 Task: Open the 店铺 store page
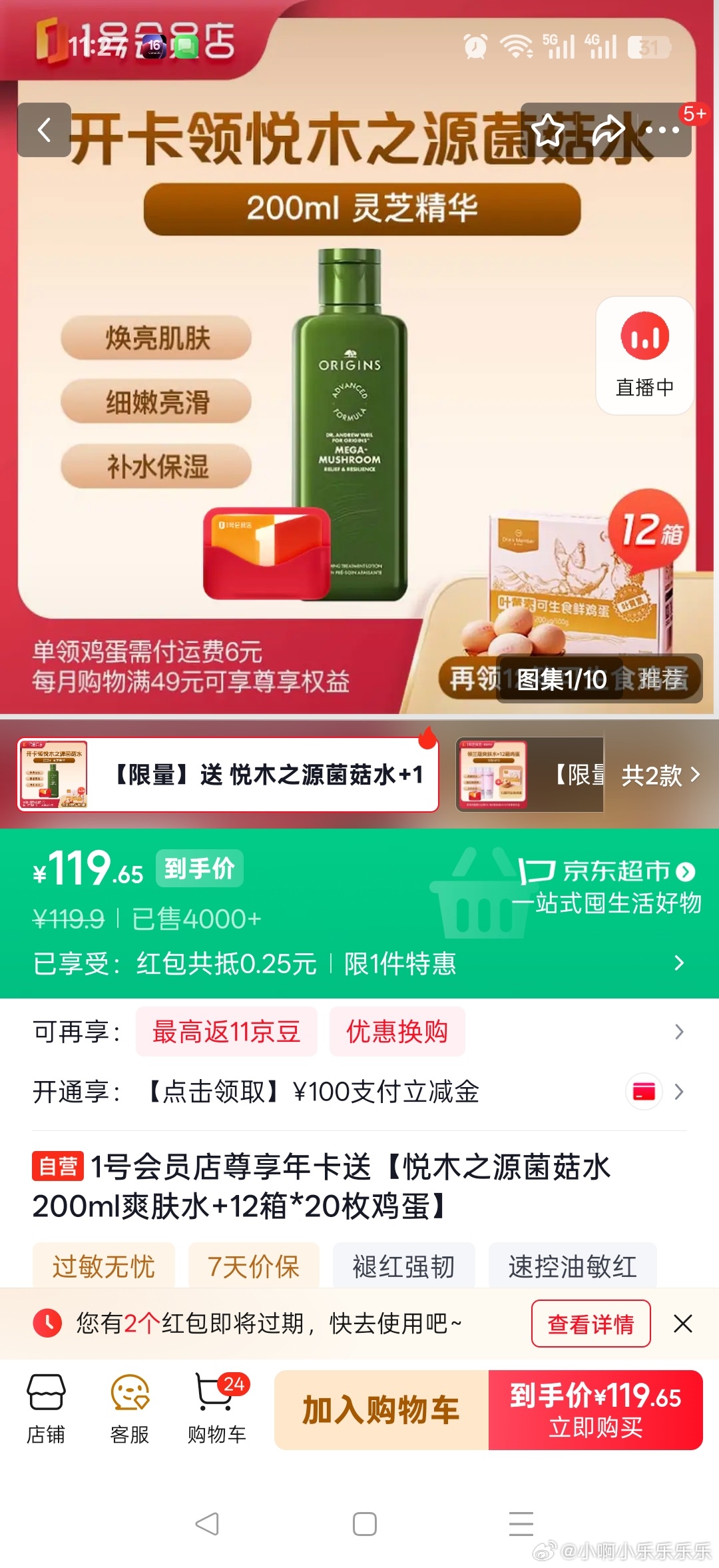click(46, 1409)
